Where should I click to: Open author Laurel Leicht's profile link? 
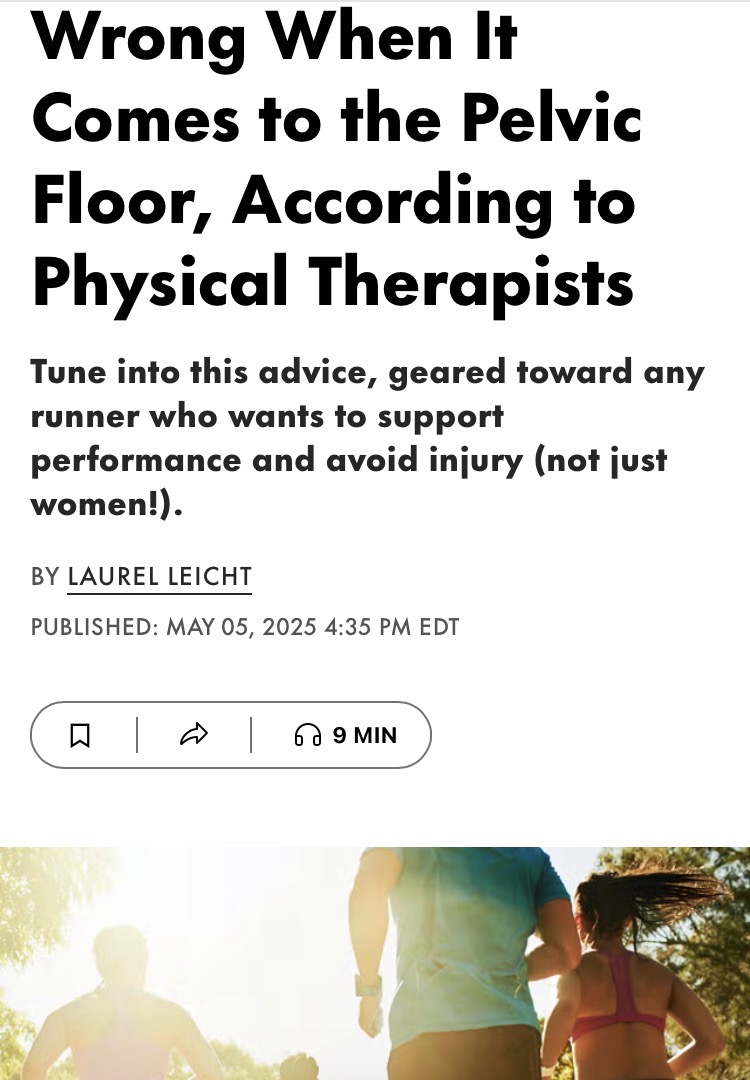click(x=159, y=577)
